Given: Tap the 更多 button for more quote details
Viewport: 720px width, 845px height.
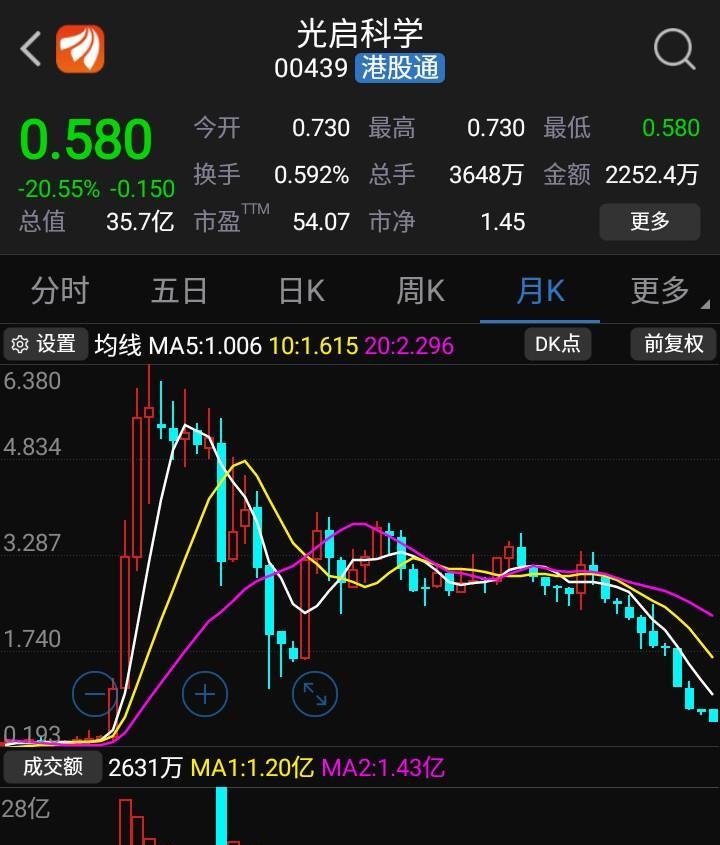Looking at the screenshot, I should [649, 221].
